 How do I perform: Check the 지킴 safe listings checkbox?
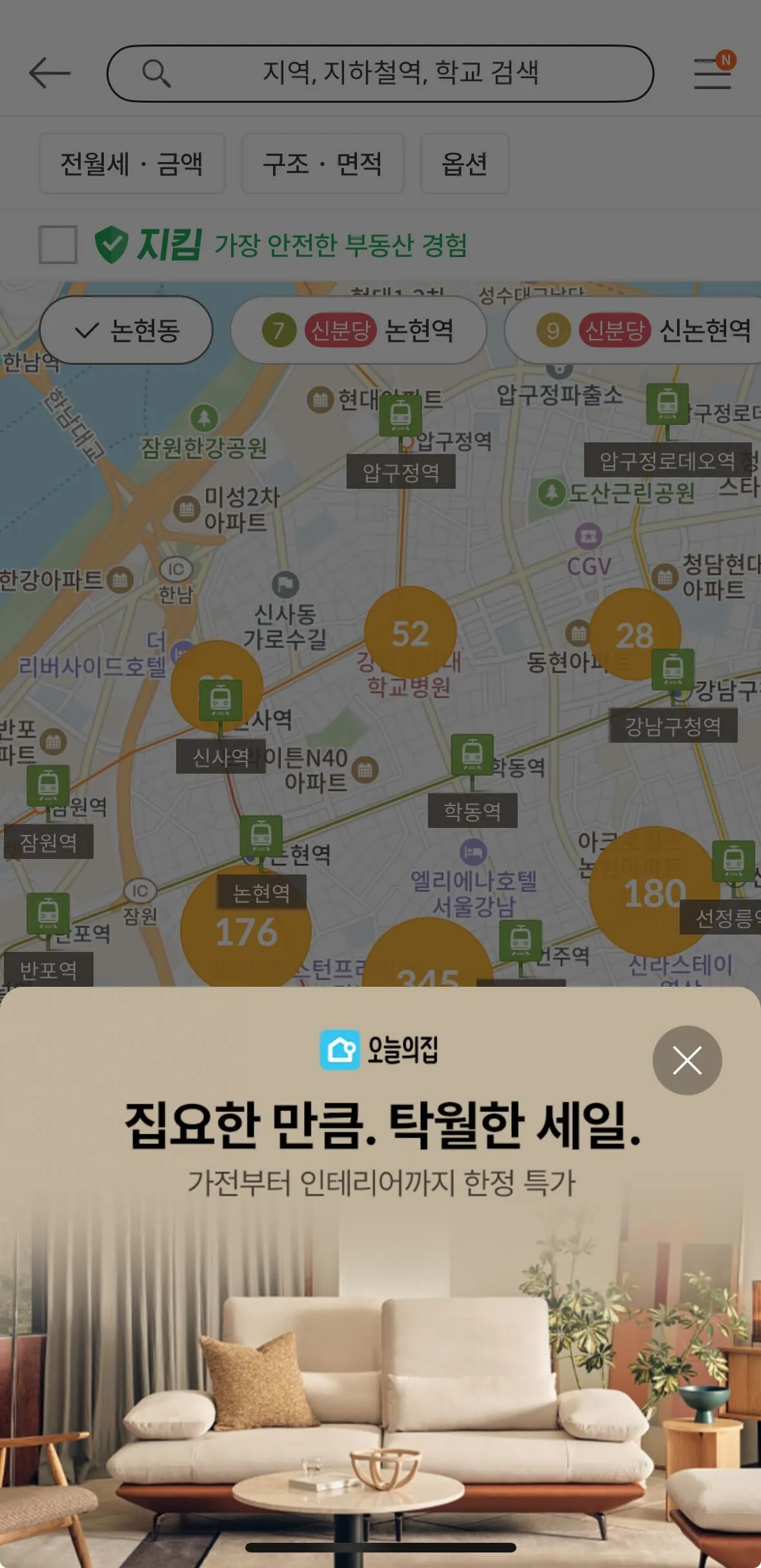(58, 245)
